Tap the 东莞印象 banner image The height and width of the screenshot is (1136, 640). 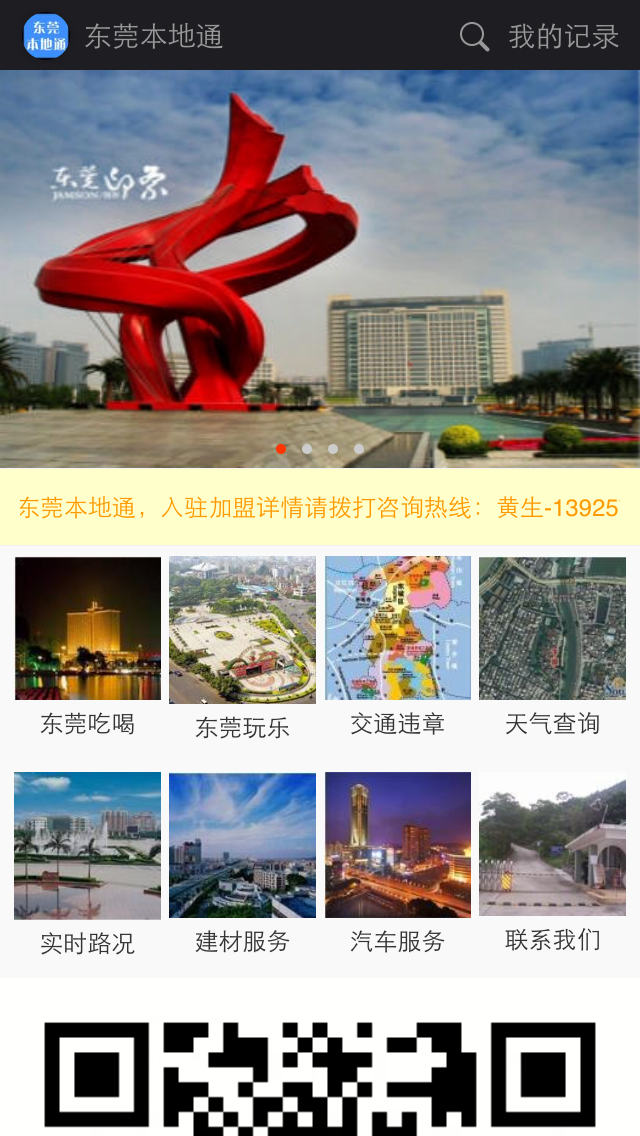[320, 268]
